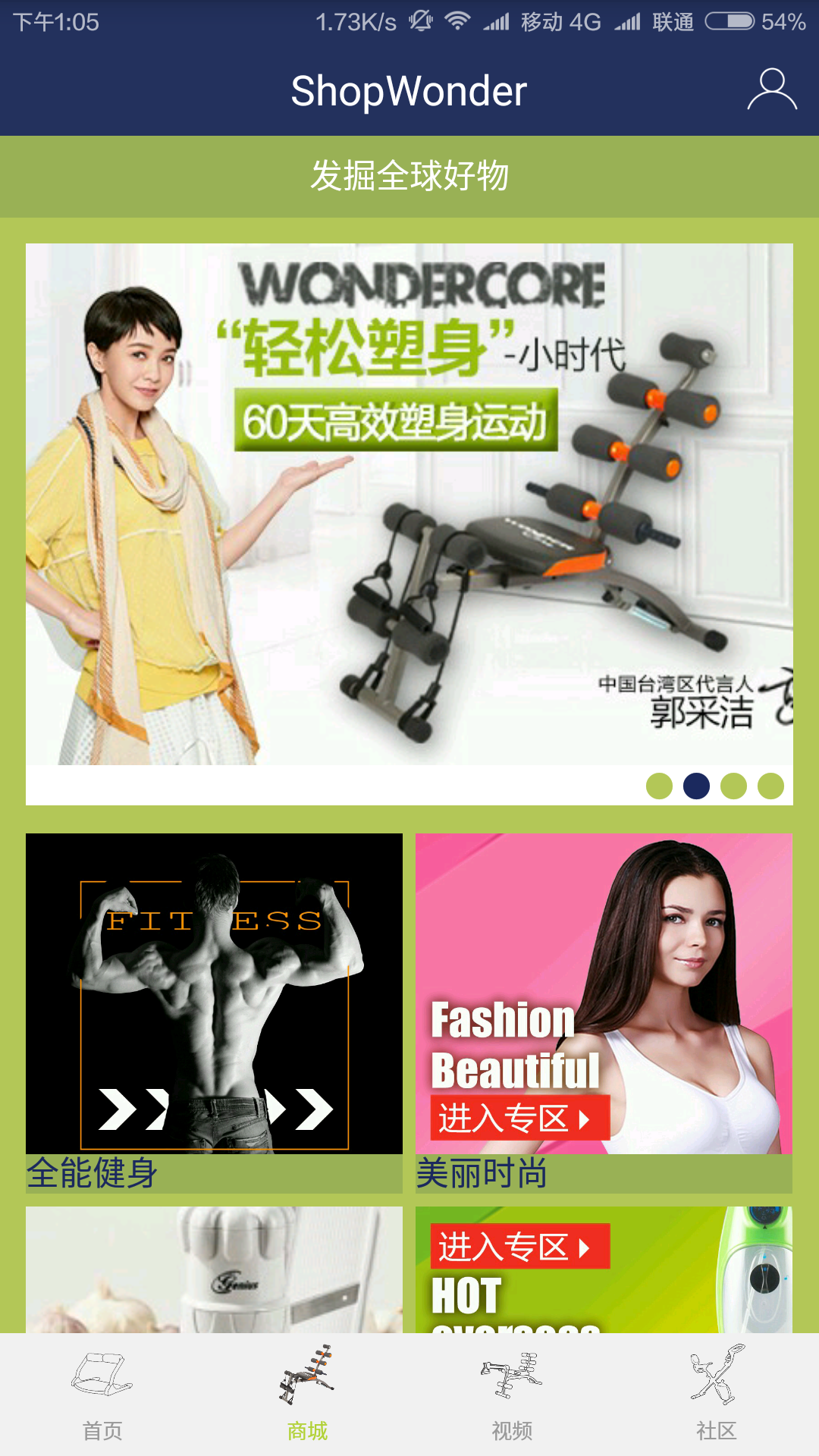Screen dimensions: 819x1456
Task: Select the 商城 mall tab
Action: pyautogui.click(x=307, y=1395)
